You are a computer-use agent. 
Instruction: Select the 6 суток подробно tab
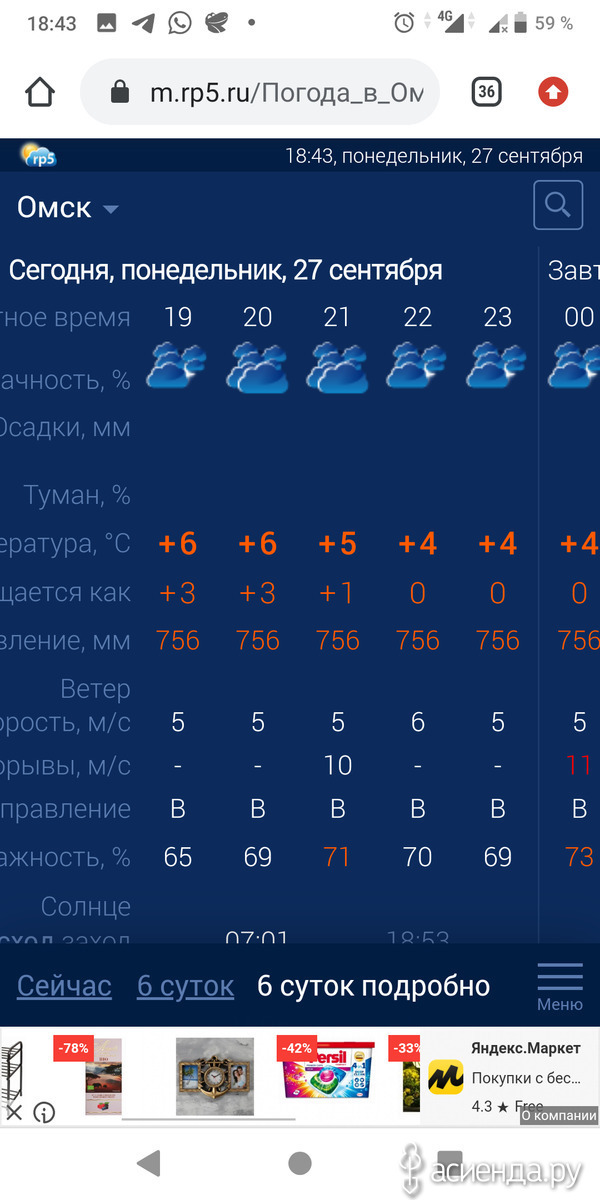[x=373, y=986]
